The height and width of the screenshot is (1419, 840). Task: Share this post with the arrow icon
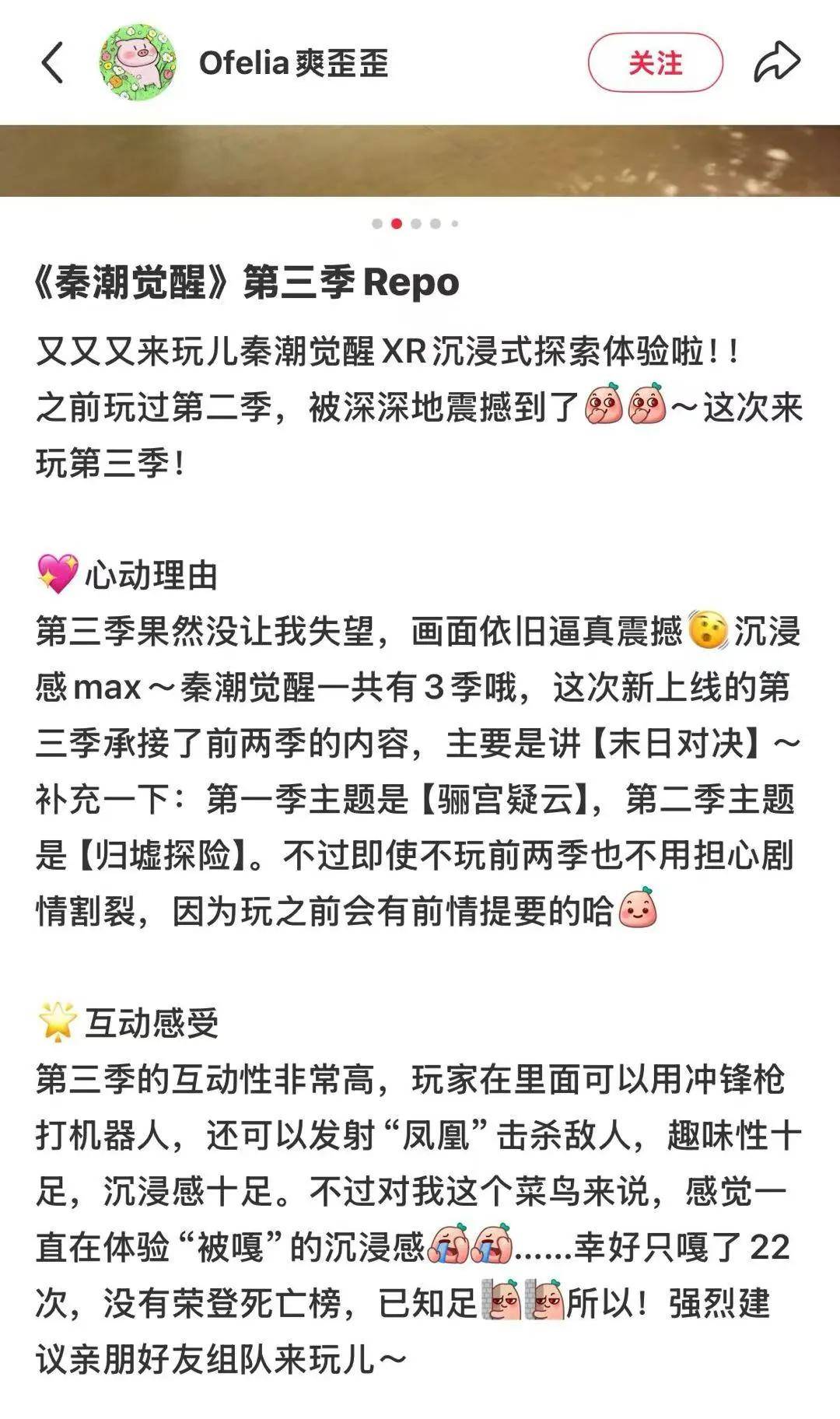(776, 62)
